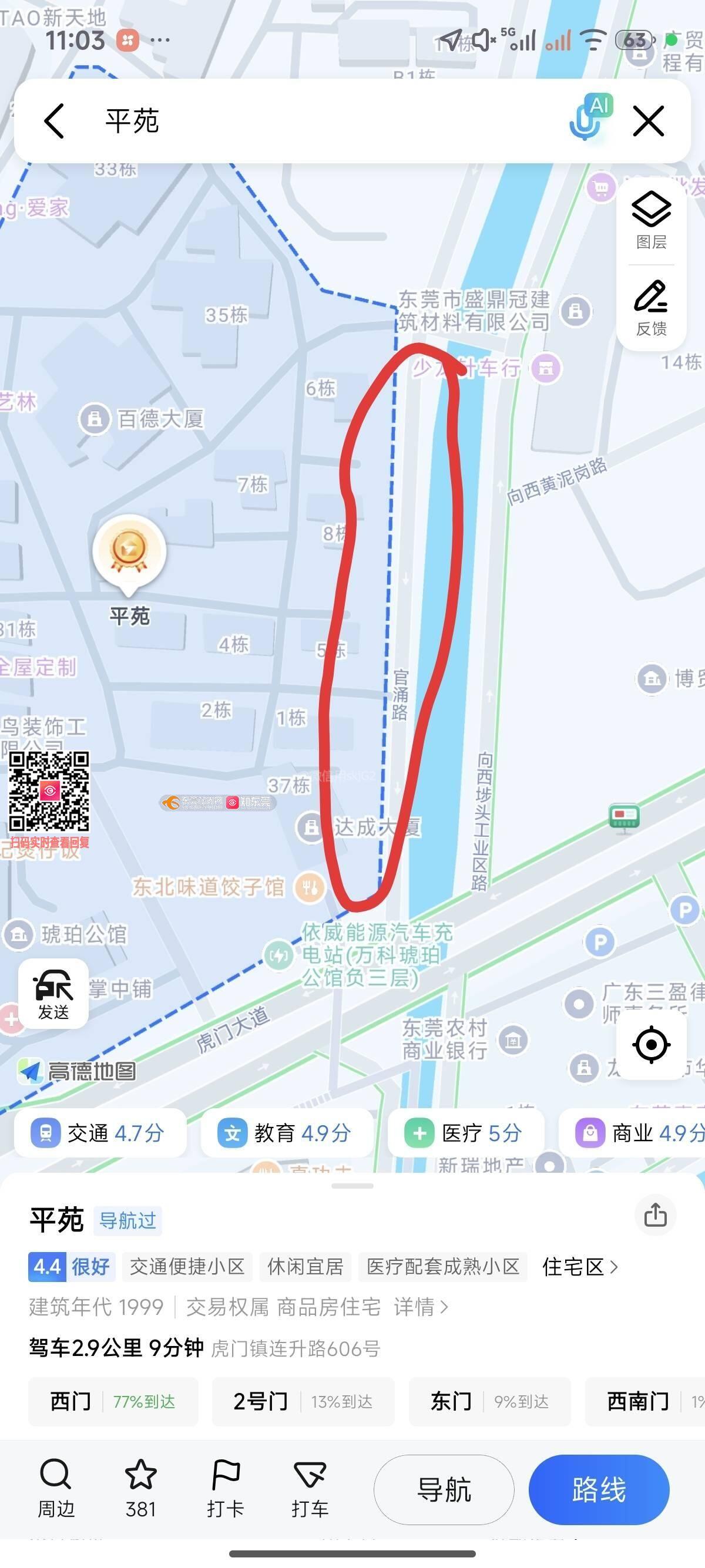The height and width of the screenshot is (1568, 705).
Task: Choose the 2号门 entrance
Action: tap(303, 1402)
